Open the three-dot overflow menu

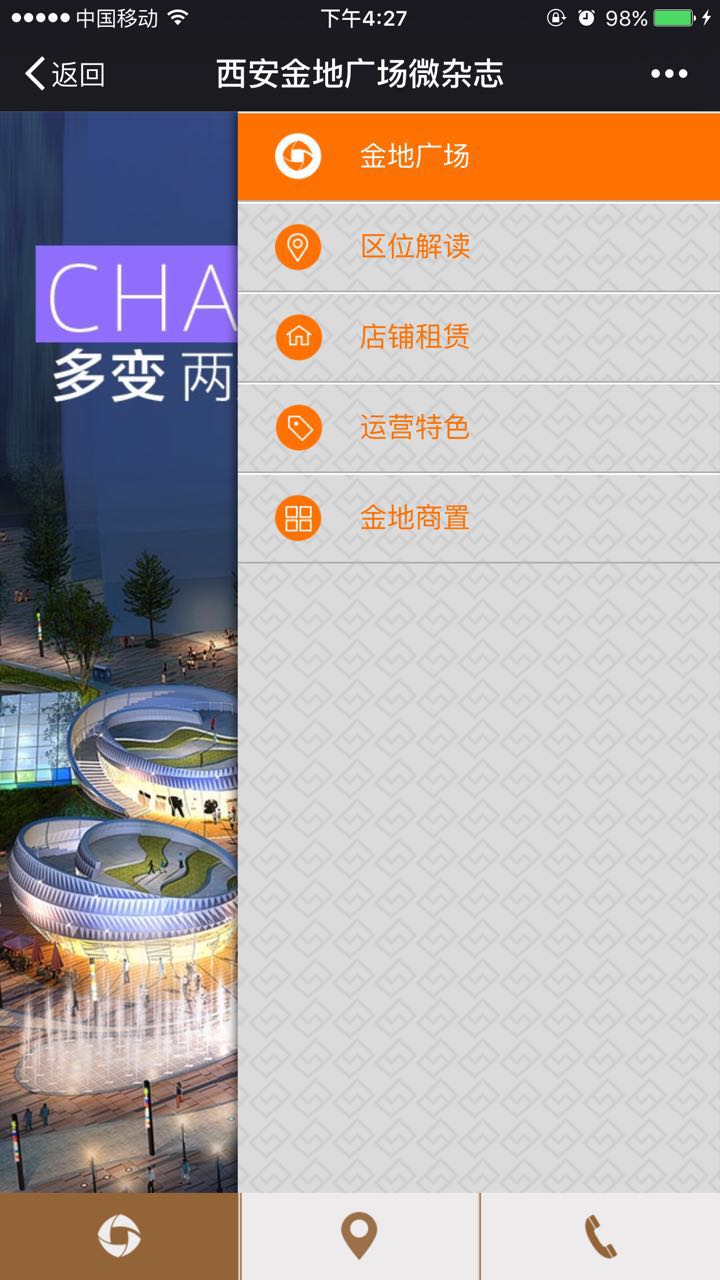[669, 74]
